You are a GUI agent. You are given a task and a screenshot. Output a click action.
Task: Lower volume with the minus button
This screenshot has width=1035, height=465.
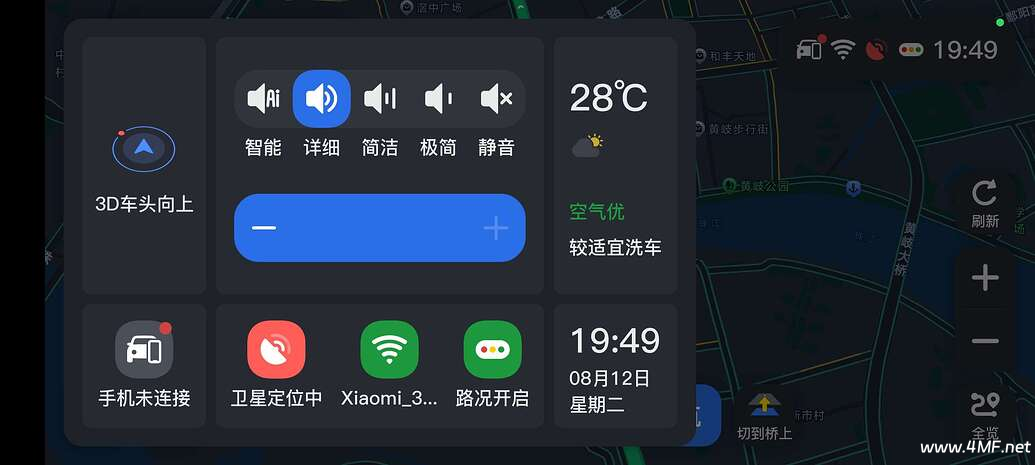tap(264, 228)
